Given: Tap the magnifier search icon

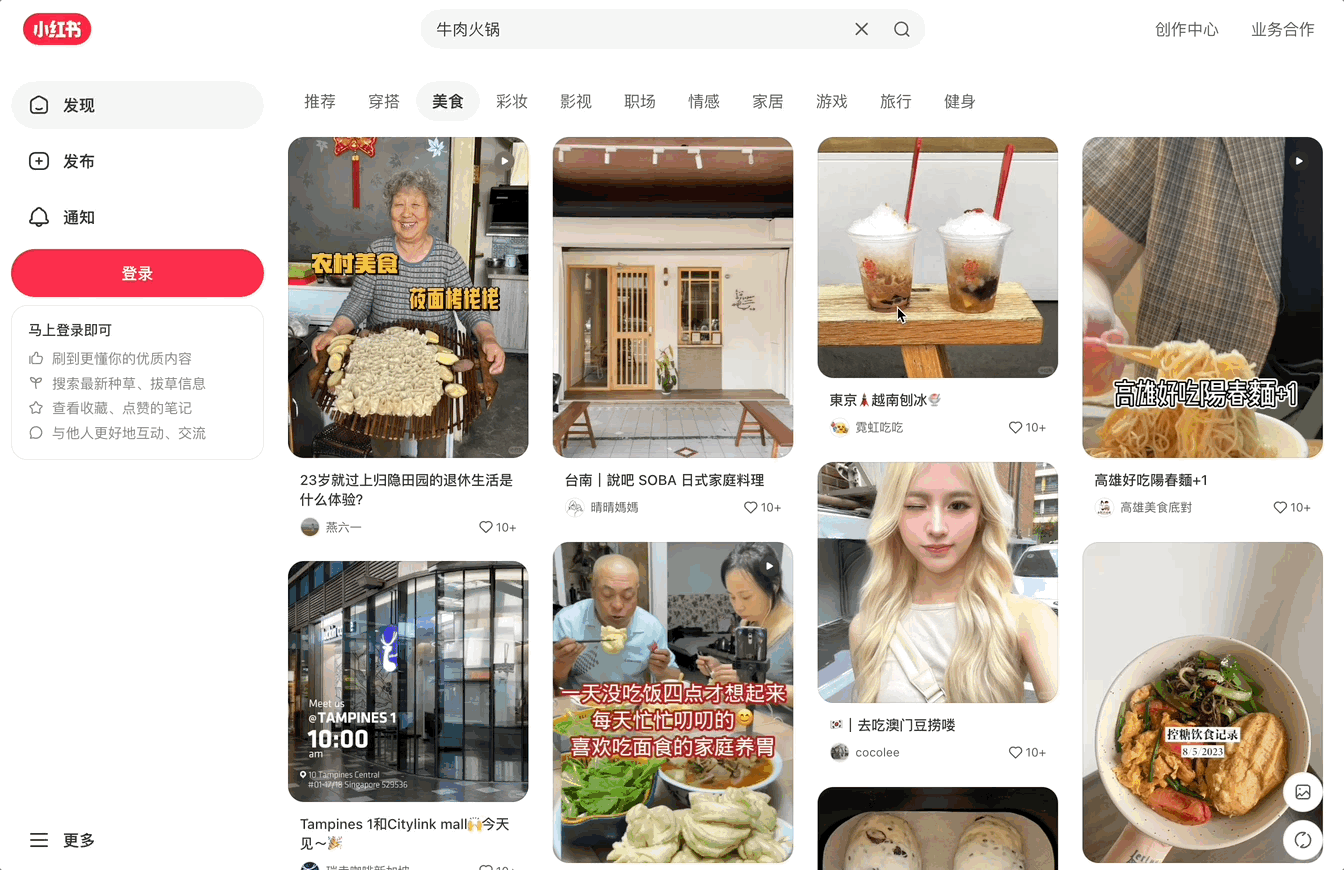Looking at the screenshot, I should click(x=901, y=30).
